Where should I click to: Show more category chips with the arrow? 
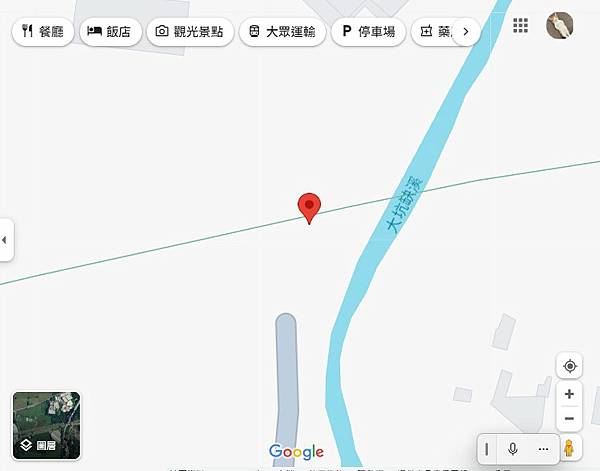tap(466, 32)
